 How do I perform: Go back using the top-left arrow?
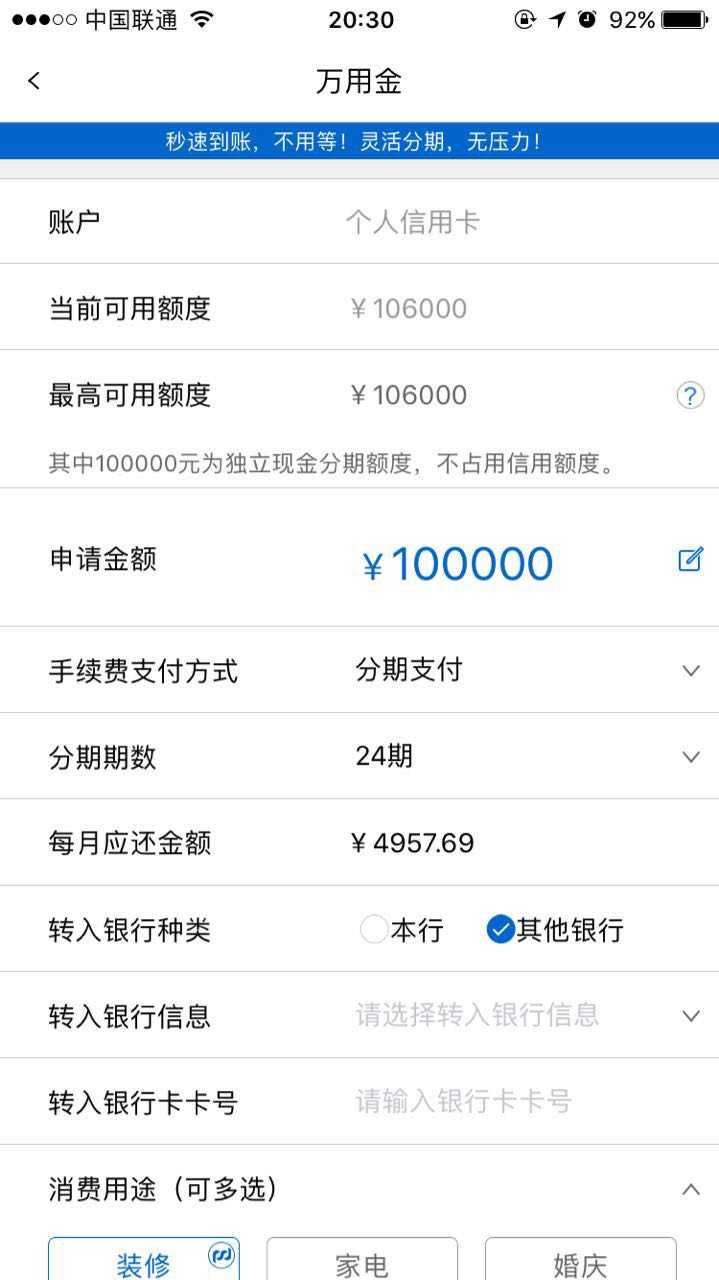click(34, 81)
